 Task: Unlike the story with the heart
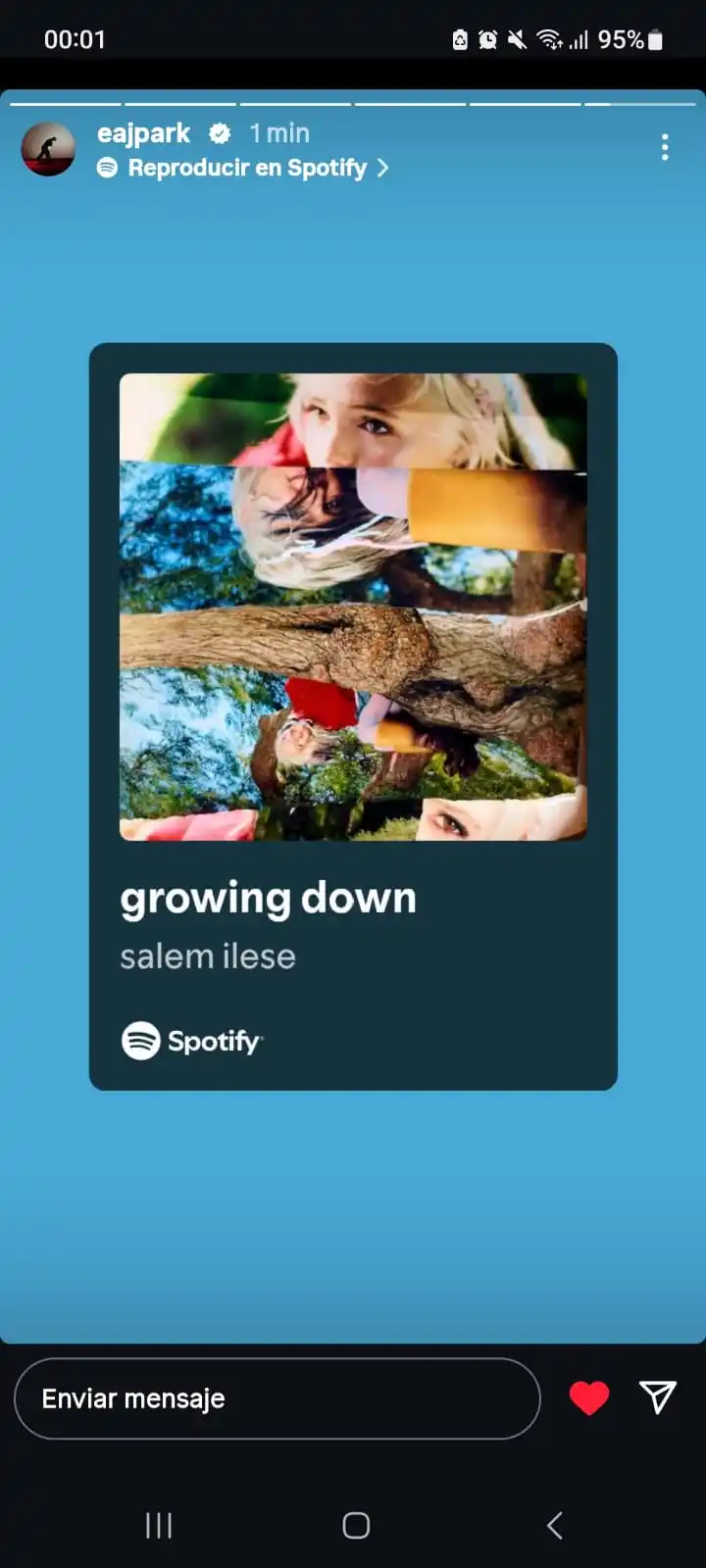589,1397
